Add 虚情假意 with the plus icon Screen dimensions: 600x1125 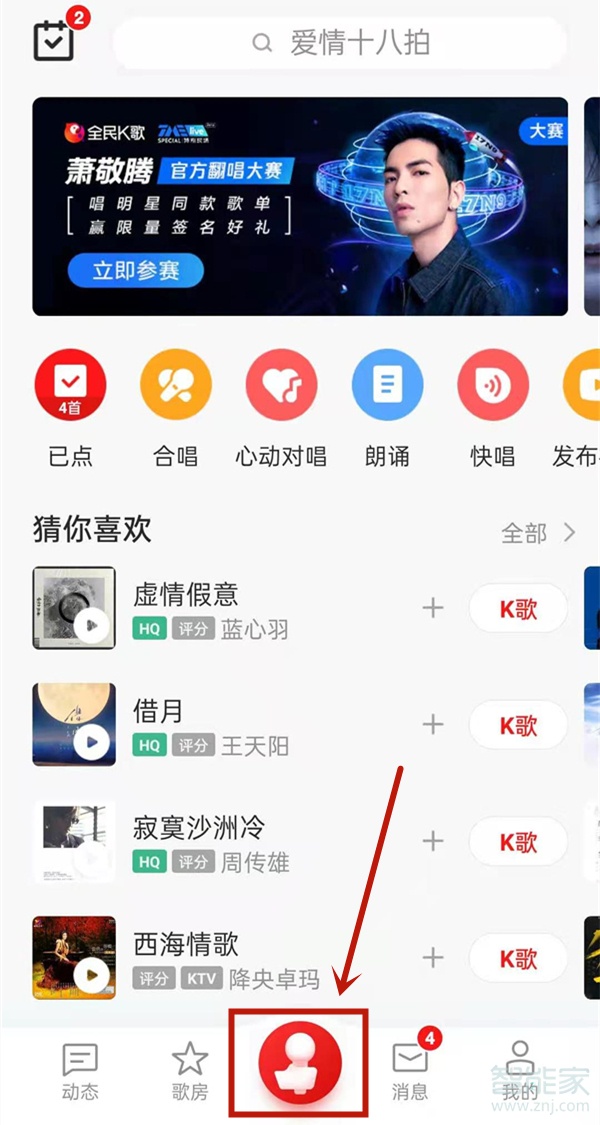pyautogui.click(x=433, y=608)
